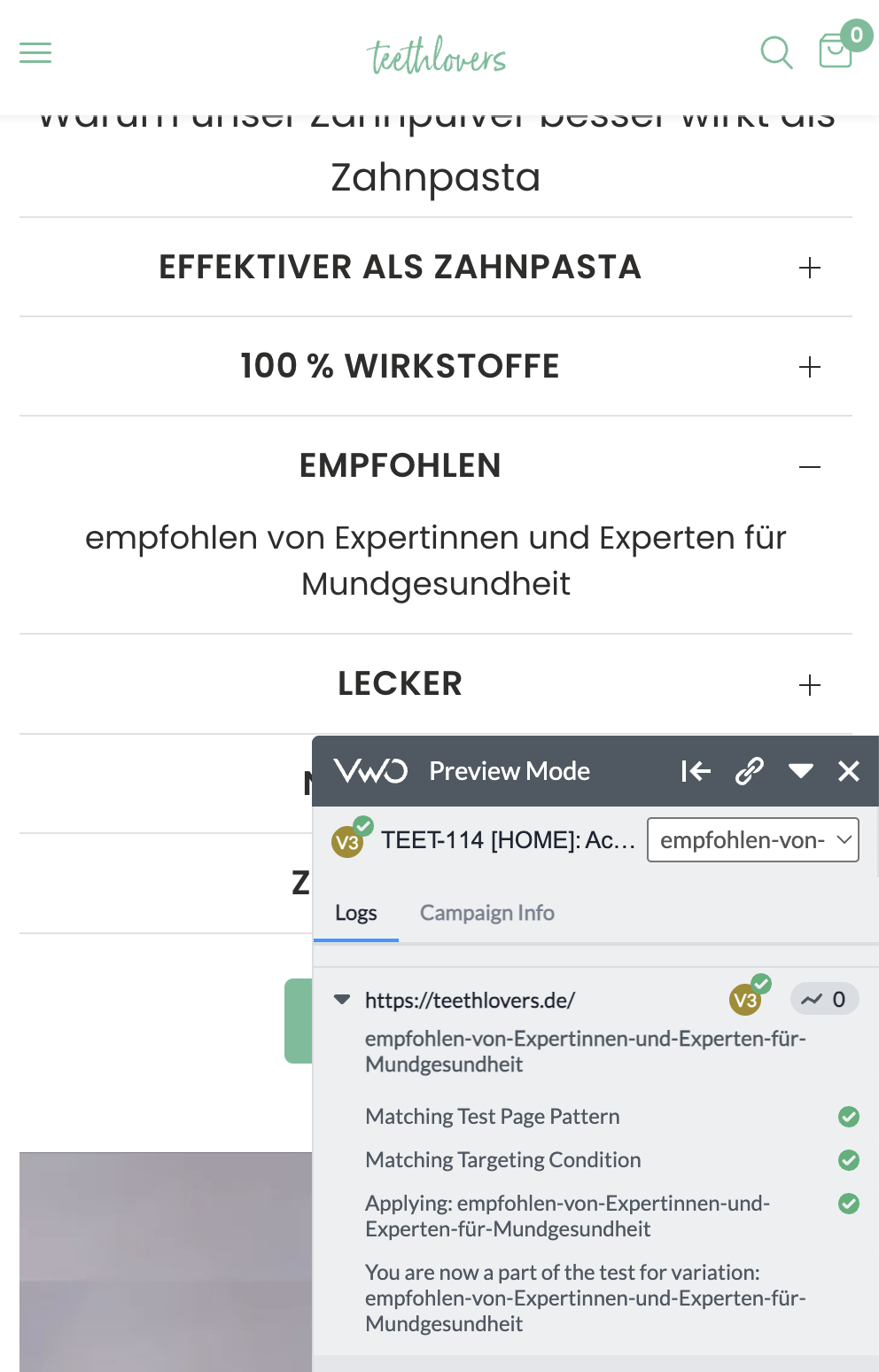Viewport: 879px width, 1372px height.
Task: Click the green checkmark beside Matching Targeting Condition
Action: pos(849,1160)
